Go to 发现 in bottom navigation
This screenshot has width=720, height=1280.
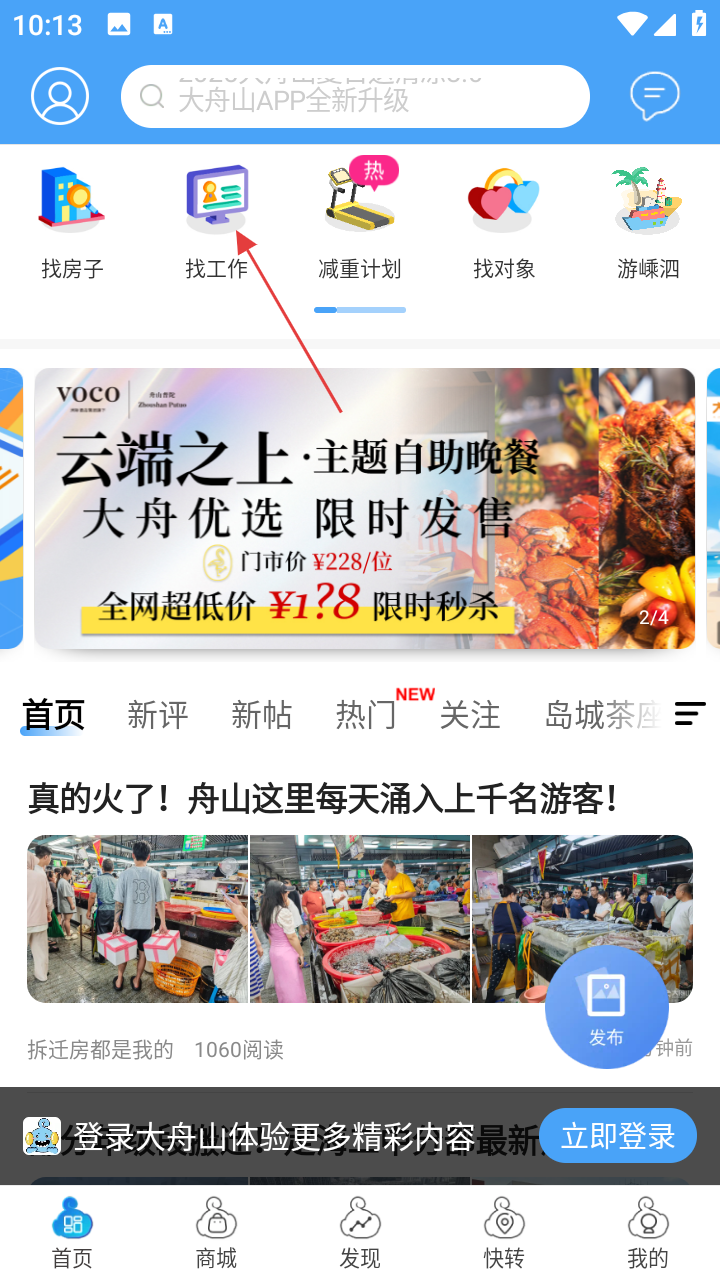360,1234
